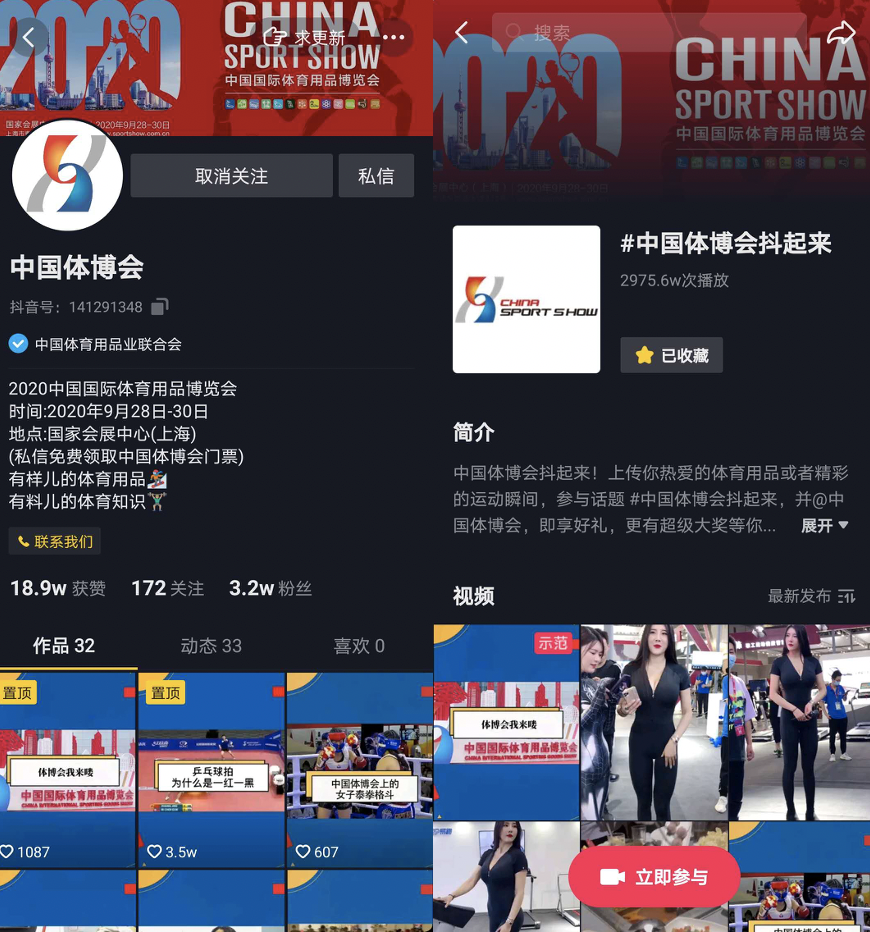Tap 立即参与 to join the topic
This screenshot has height=932, width=870.
point(654,877)
